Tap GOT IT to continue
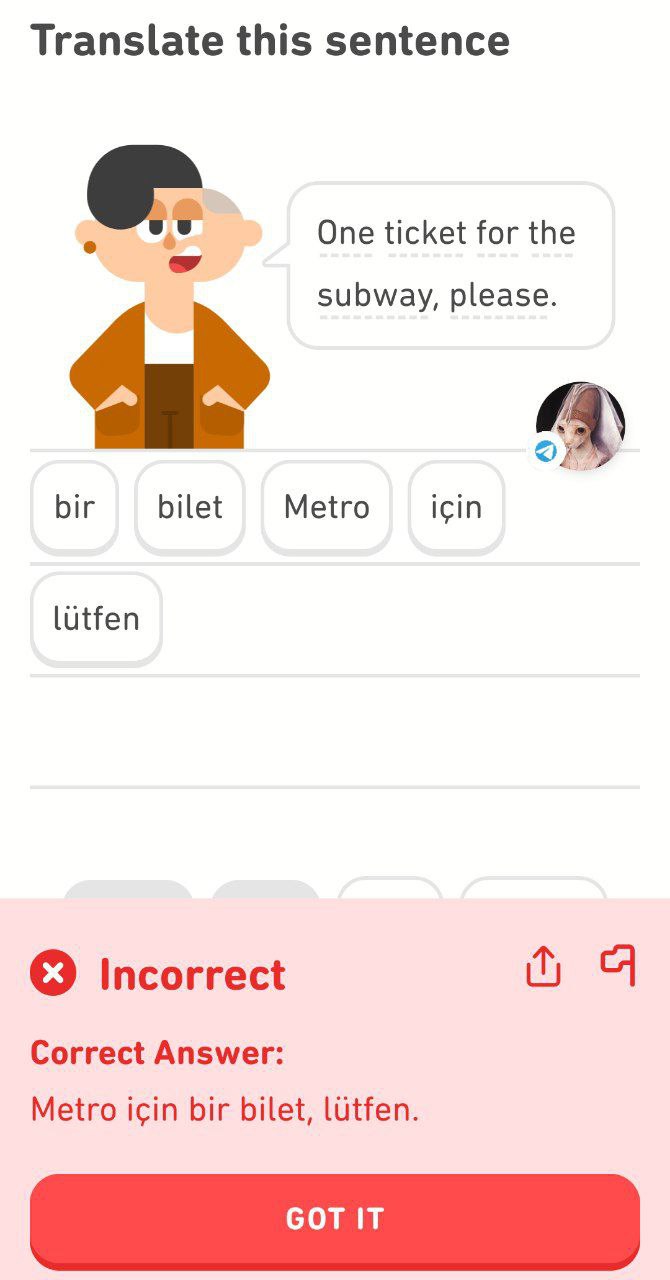Screen dimensions: 670x1280 point(334,1220)
